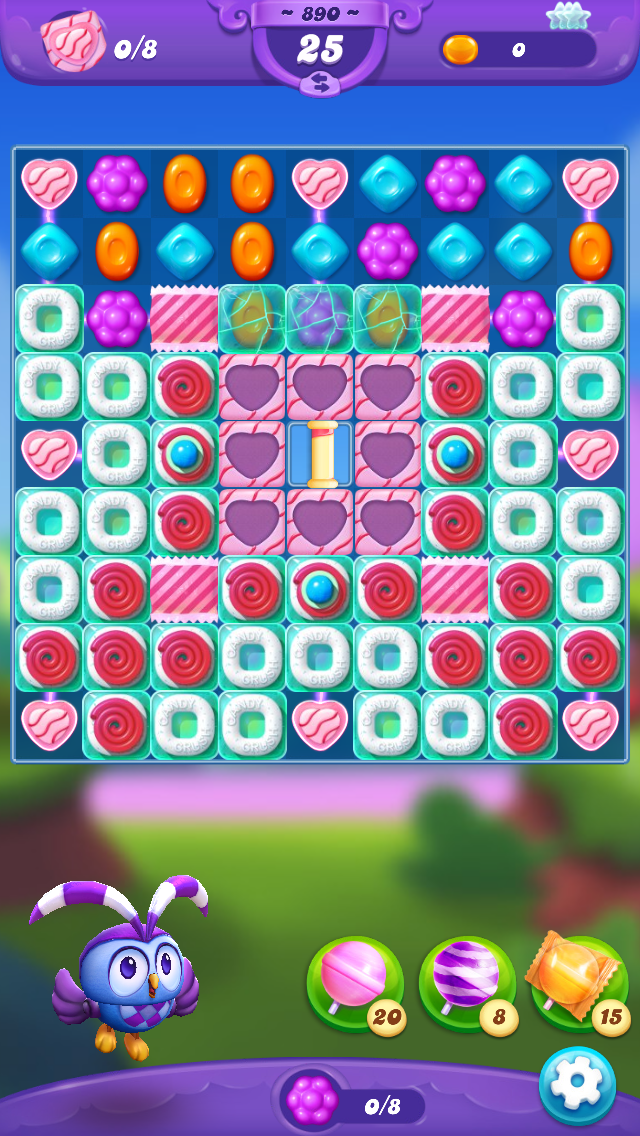Tap the yellow spool in the board center

click(x=321, y=454)
